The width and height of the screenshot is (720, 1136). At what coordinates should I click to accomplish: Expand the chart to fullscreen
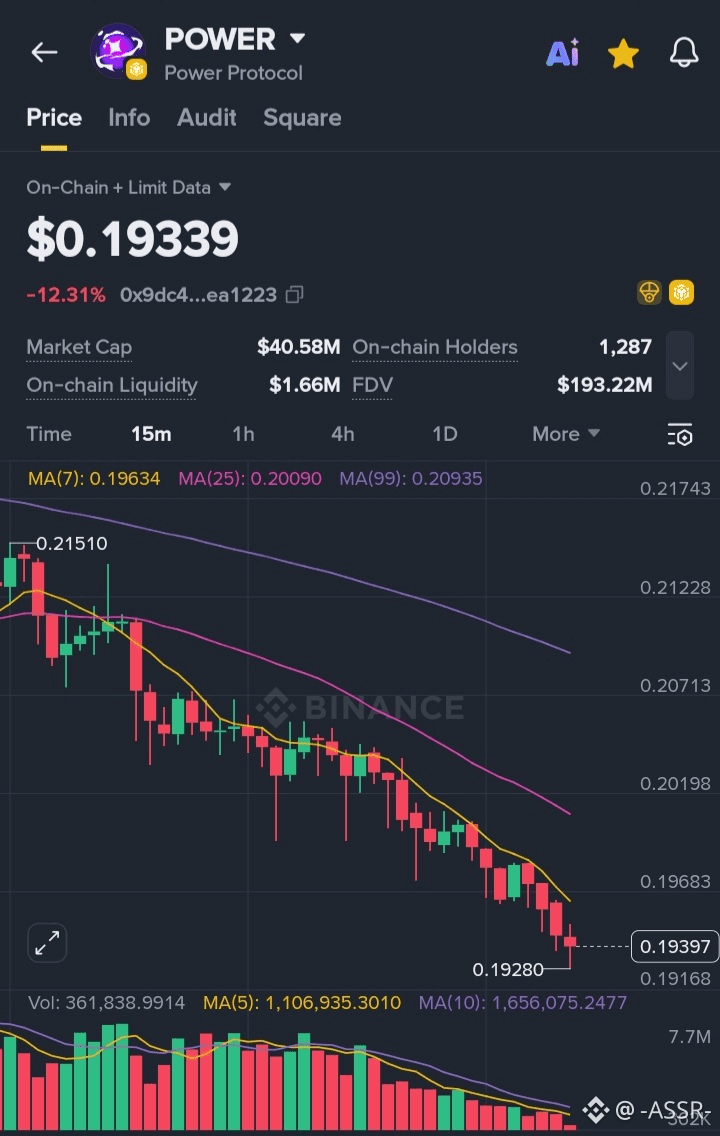pos(47,942)
